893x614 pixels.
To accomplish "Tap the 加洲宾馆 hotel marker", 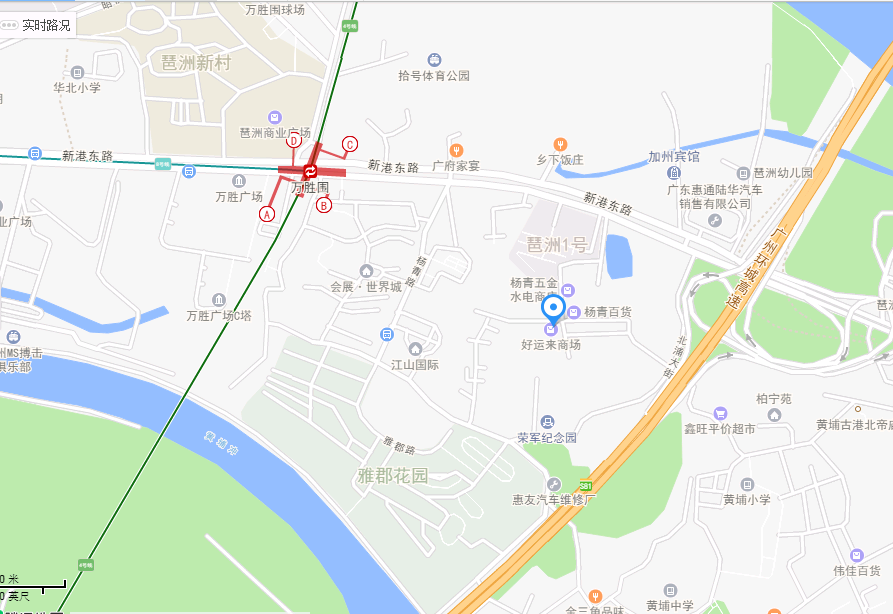I will [x=674, y=173].
